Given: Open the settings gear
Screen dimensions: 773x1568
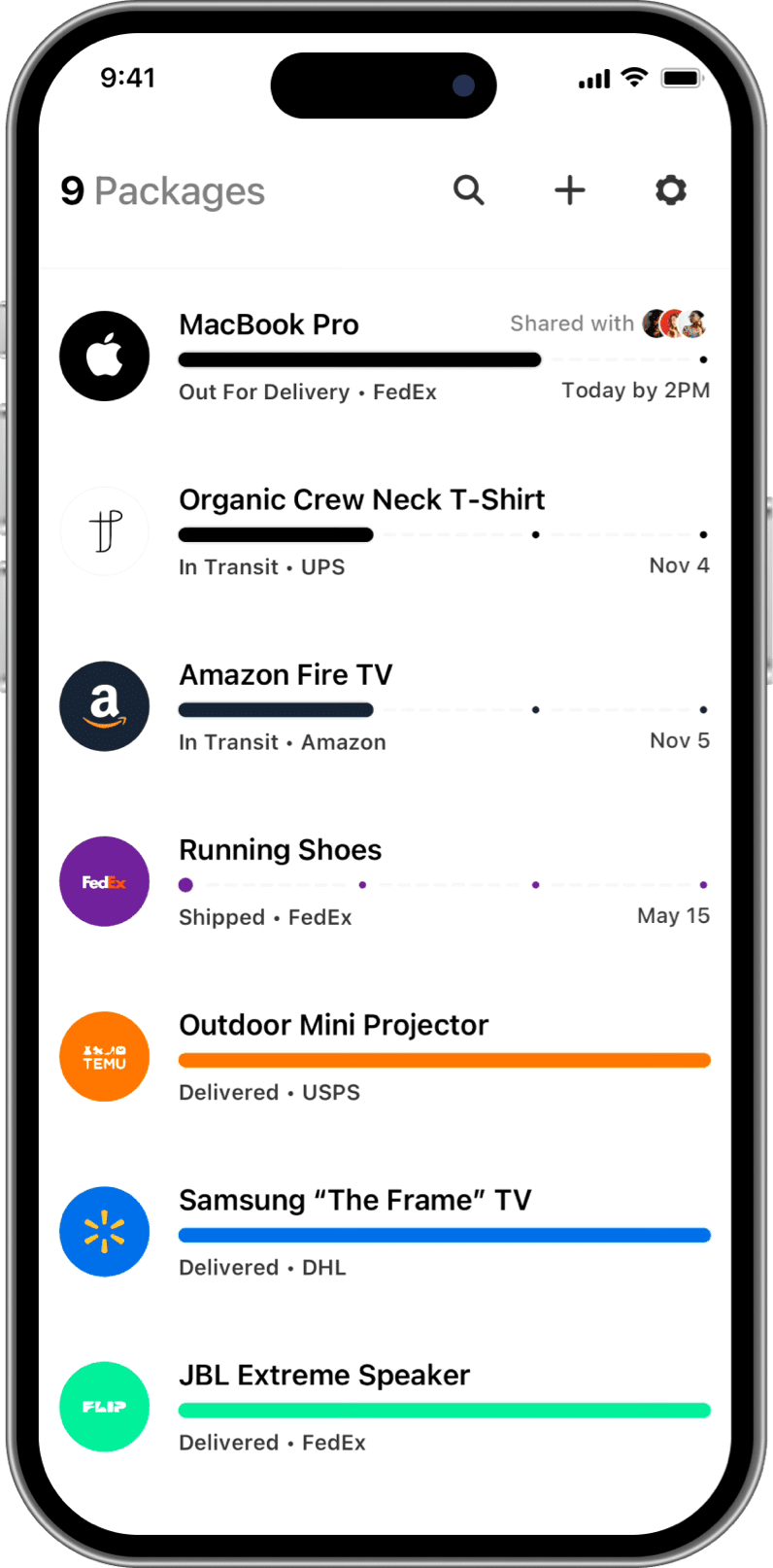Looking at the screenshot, I should pos(670,190).
